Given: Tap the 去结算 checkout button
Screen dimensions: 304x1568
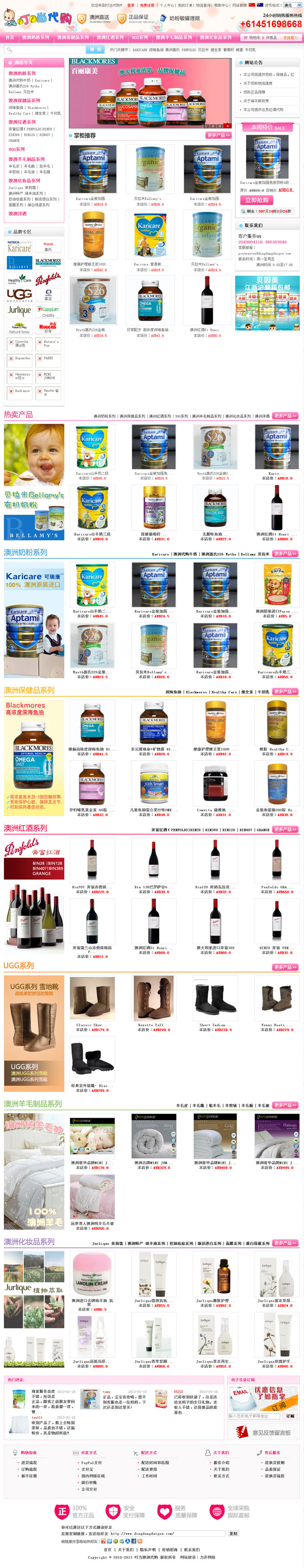Looking at the screenshot, I should point(290,38).
